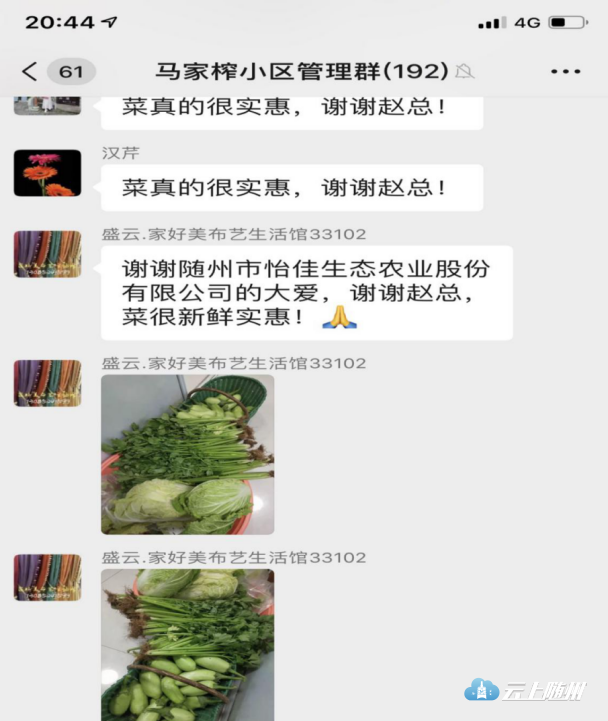Screen dimensions: 608x721
Task: Open the group chat overflow menu
Action: click(565, 71)
